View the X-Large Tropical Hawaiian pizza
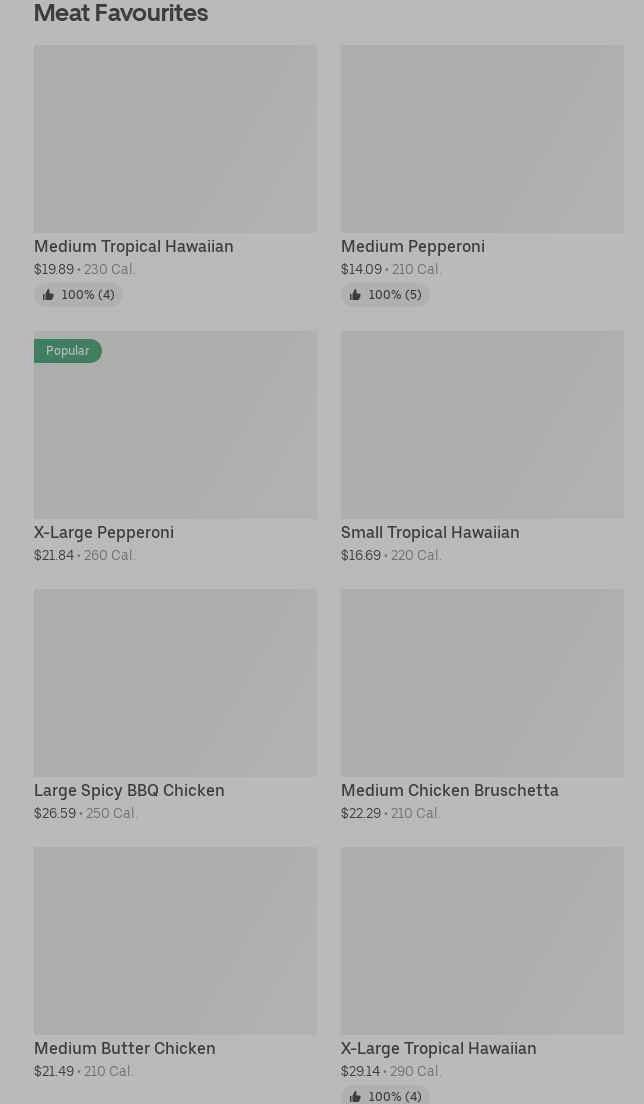644x1104 pixels. tap(482, 942)
